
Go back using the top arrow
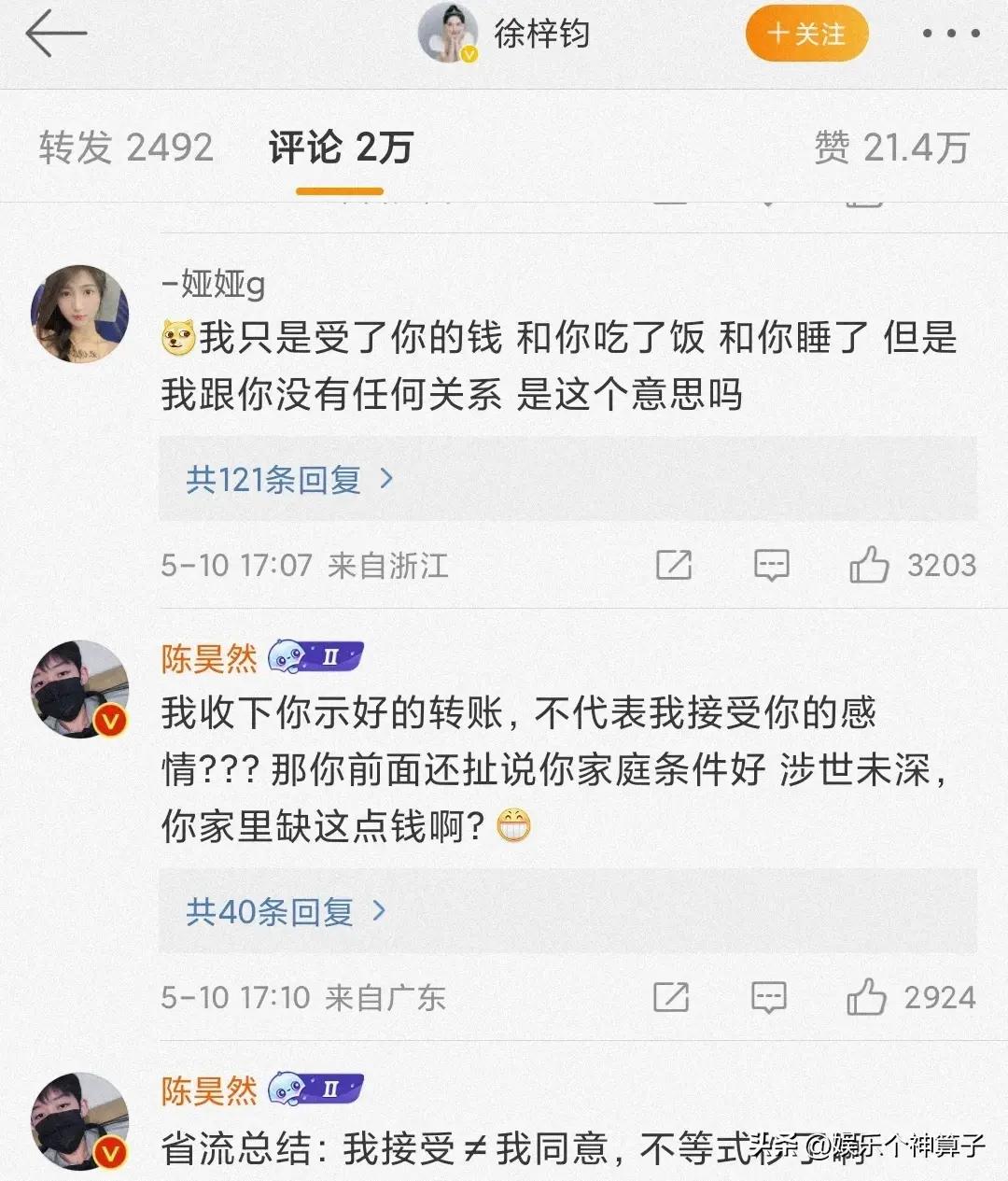(56, 35)
